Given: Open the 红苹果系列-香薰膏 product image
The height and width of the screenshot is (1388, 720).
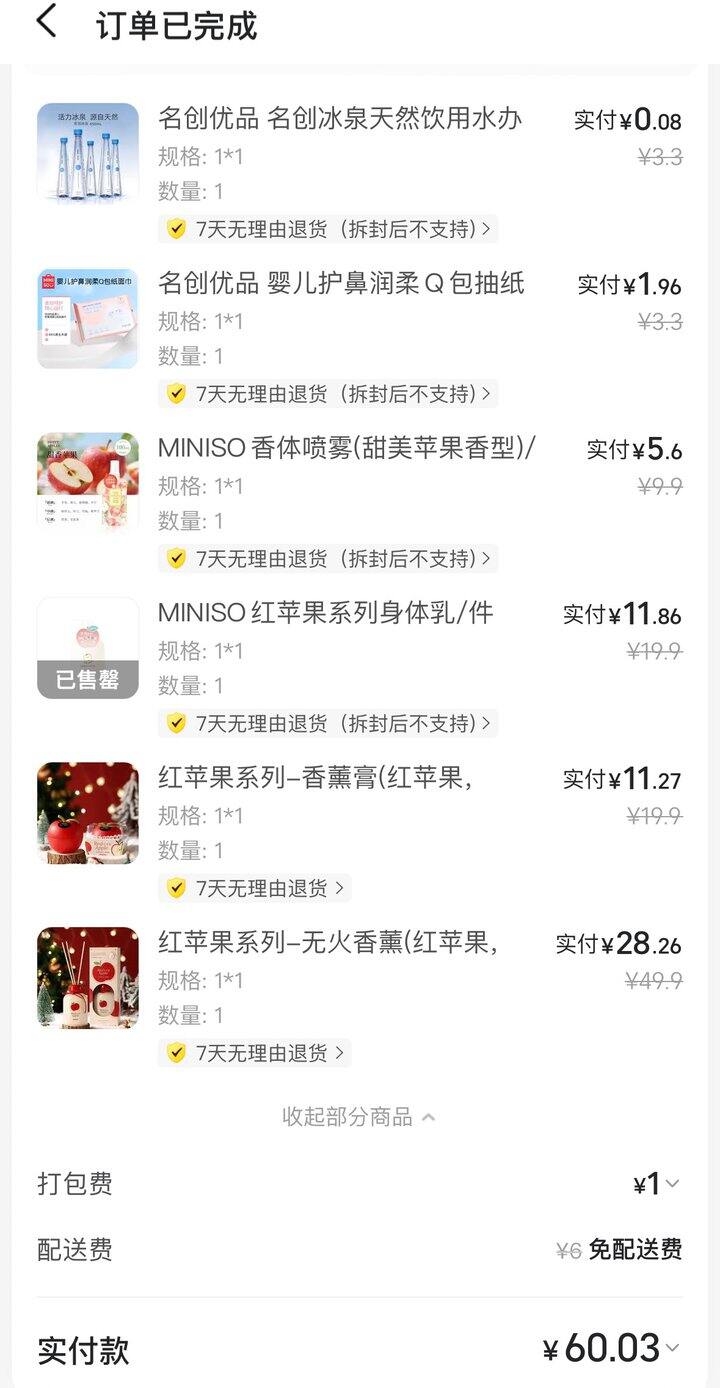Looking at the screenshot, I should tap(88, 813).
